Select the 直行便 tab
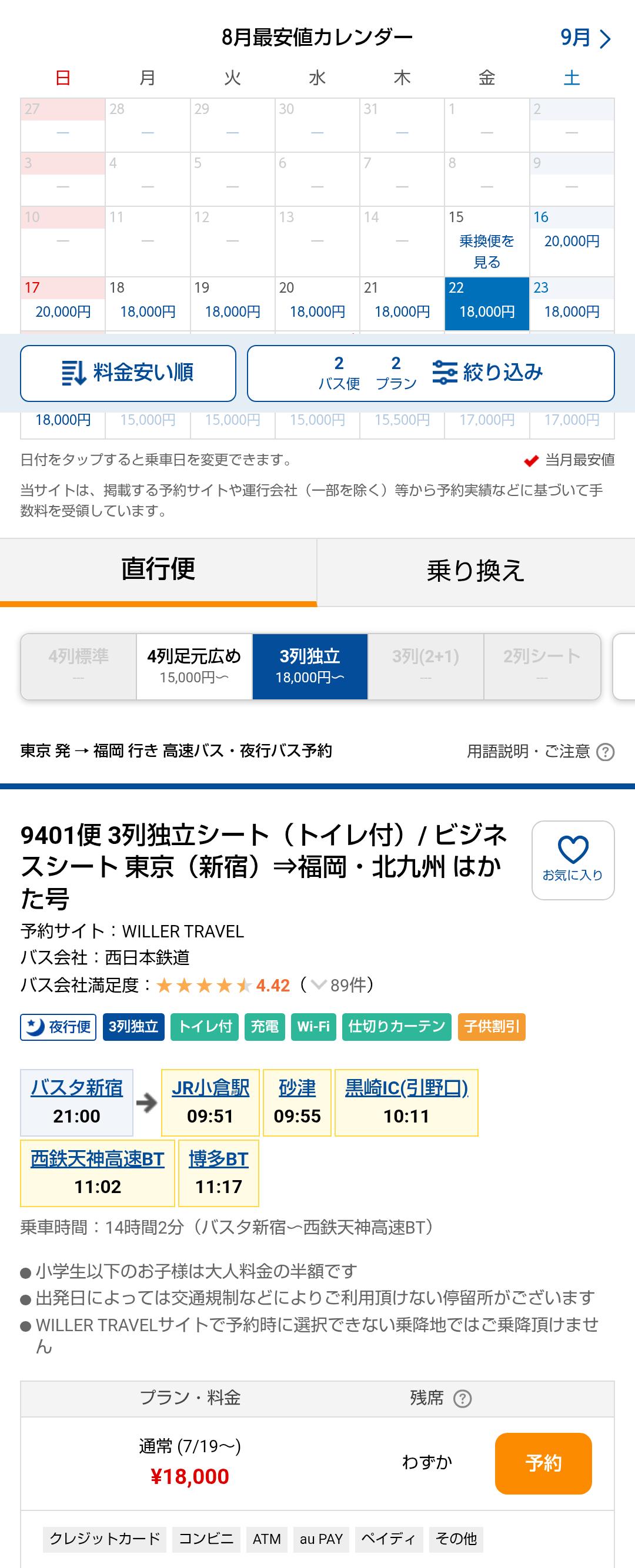 (158, 571)
